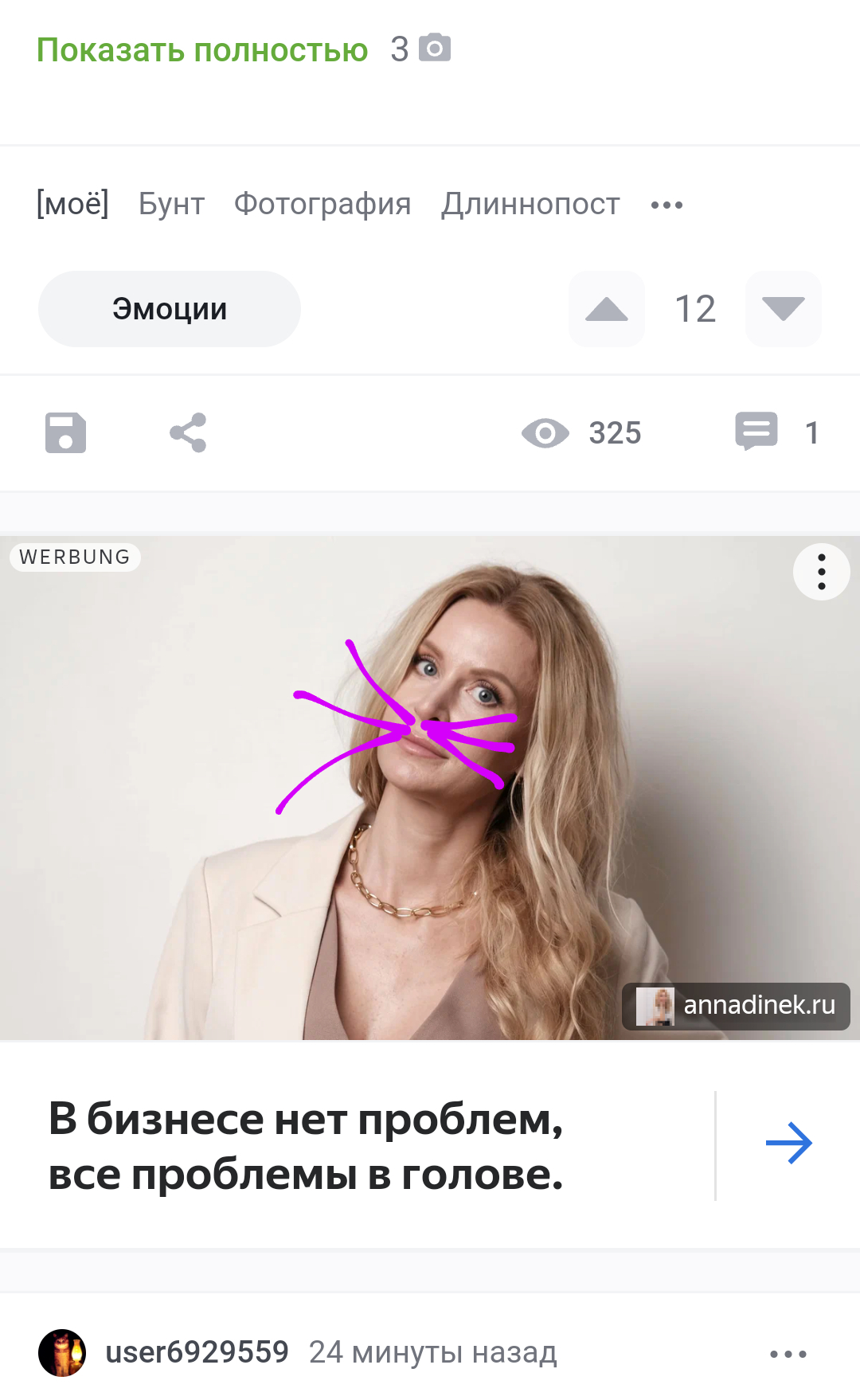The height and width of the screenshot is (1400, 860).
Task: Open options for user6929559's post
Action: (788, 1354)
